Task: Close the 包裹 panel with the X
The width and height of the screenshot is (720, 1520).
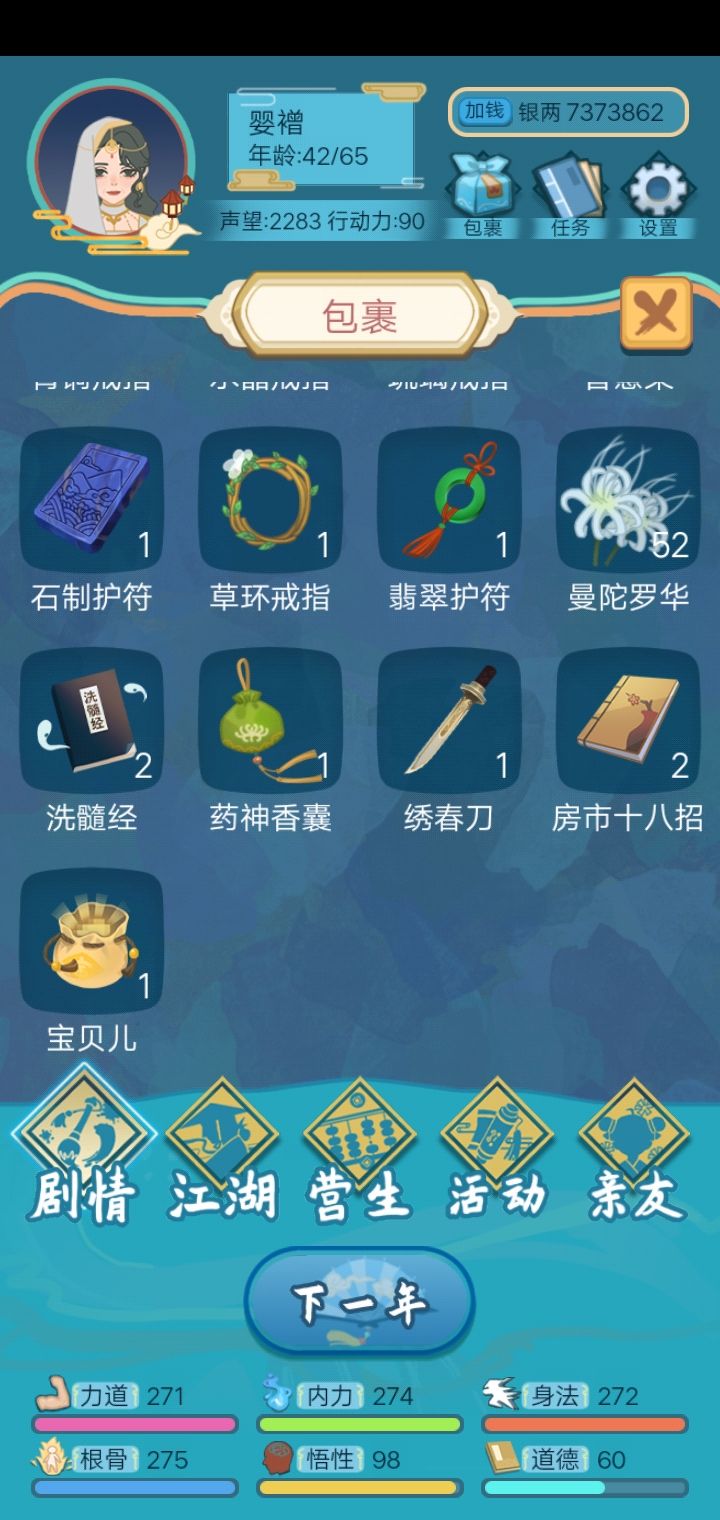Action: coord(655,312)
